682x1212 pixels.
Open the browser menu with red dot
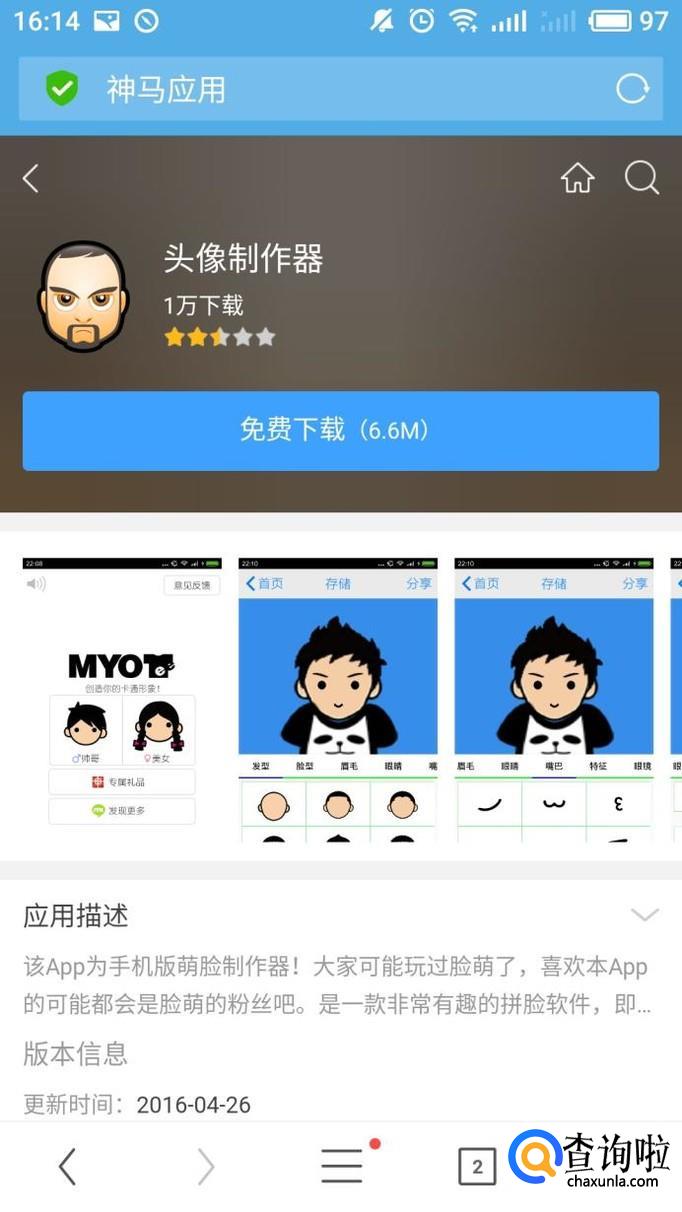342,1166
